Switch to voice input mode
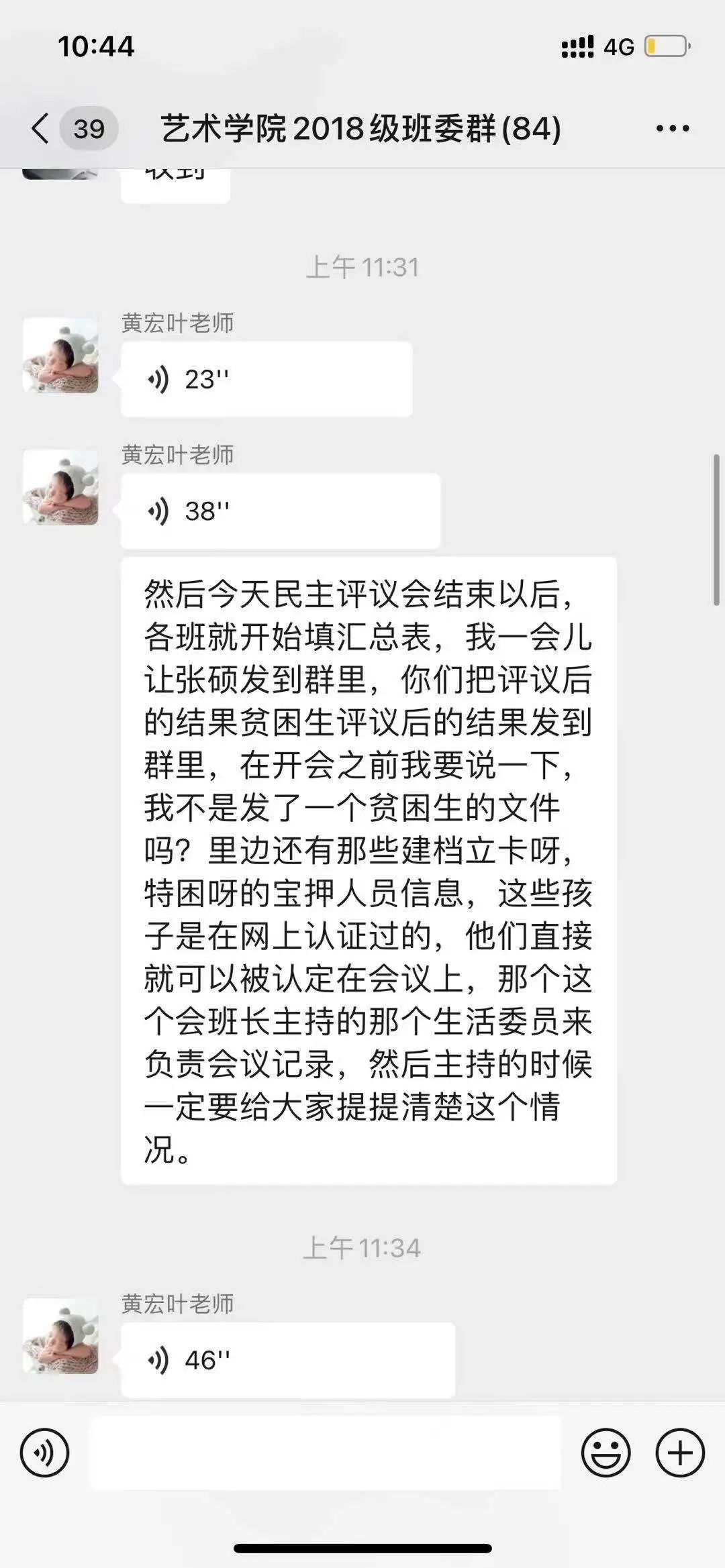 [44, 1453]
